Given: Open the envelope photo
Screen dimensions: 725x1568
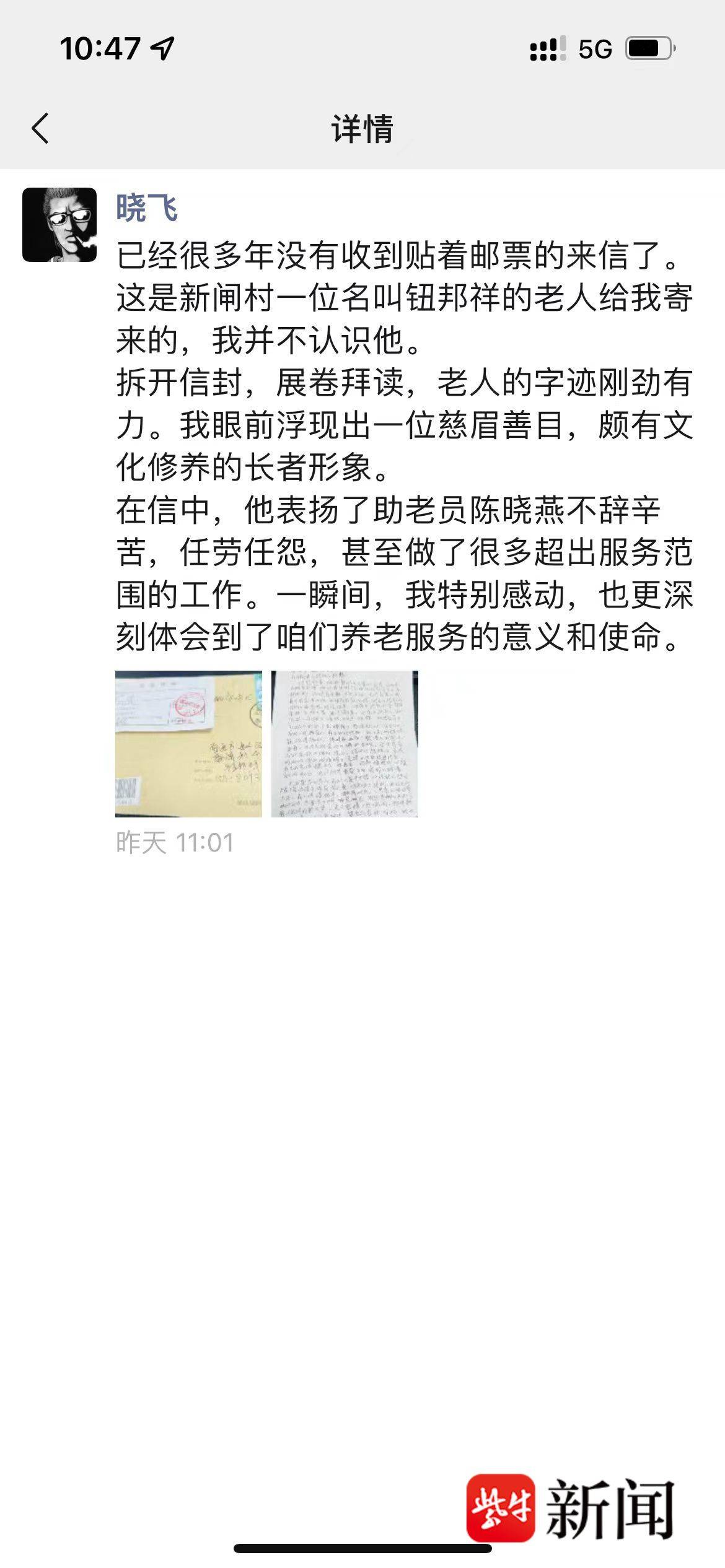Looking at the screenshot, I should click(188, 744).
